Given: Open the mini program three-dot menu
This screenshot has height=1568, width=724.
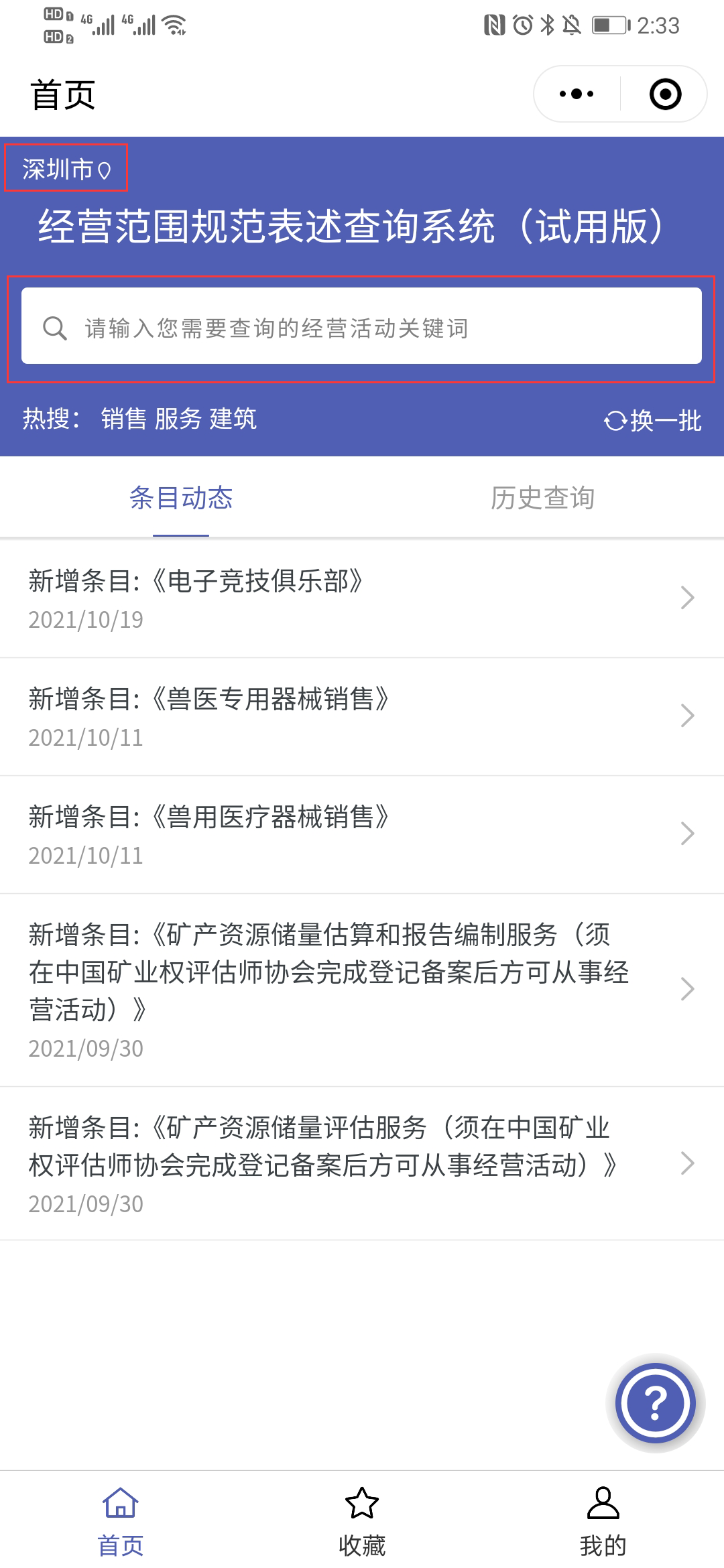Looking at the screenshot, I should (x=577, y=94).
